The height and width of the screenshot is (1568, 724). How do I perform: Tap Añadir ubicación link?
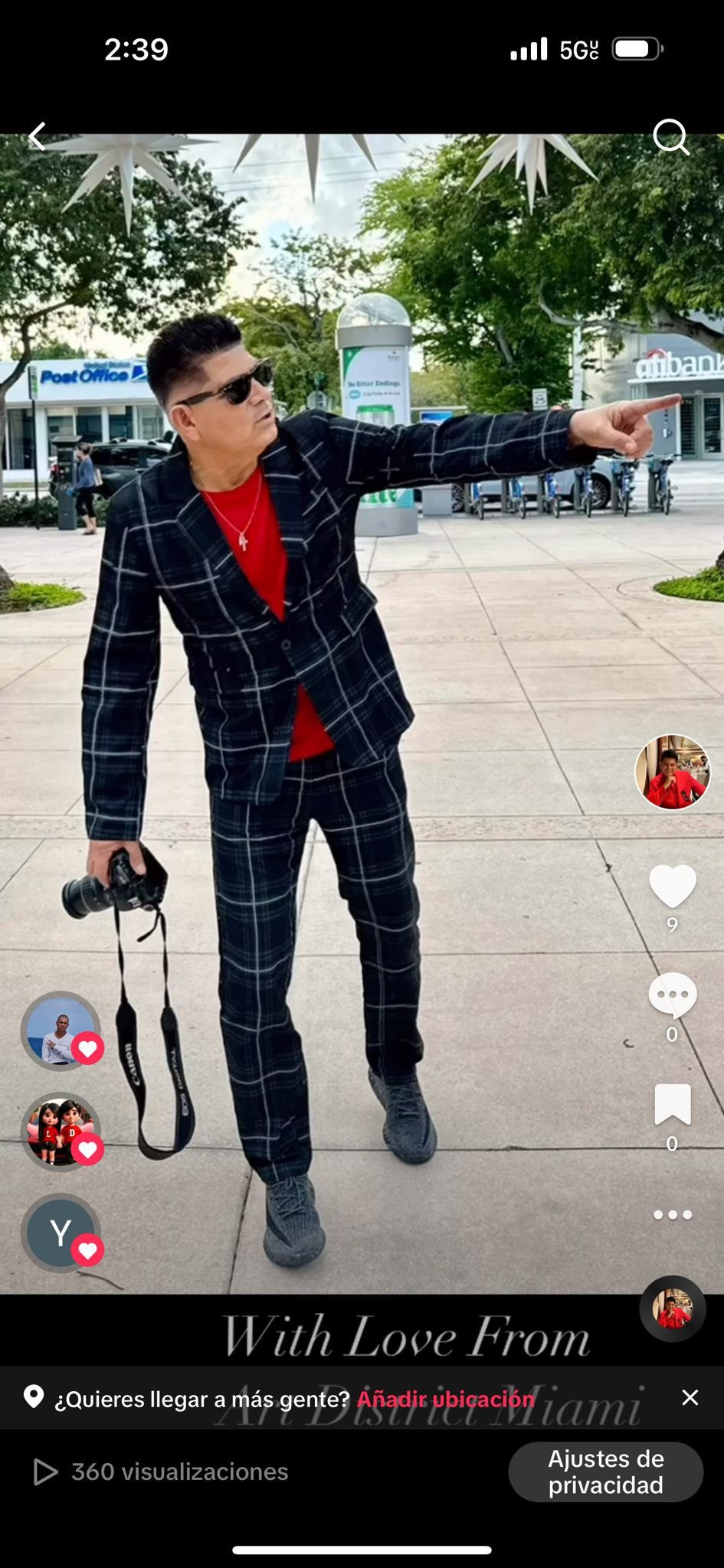click(446, 1399)
